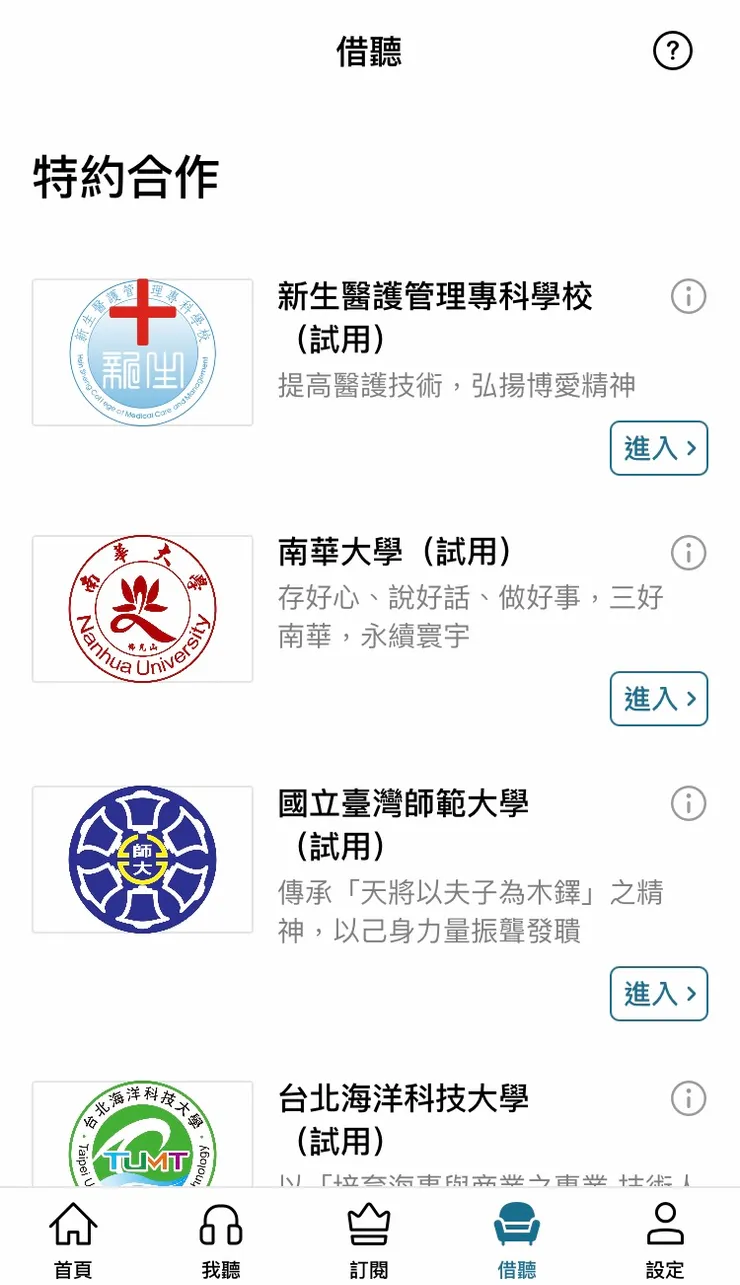Switch to the 我聽 tab
The image size is (740, 1285).
[x=220, y=1235]
